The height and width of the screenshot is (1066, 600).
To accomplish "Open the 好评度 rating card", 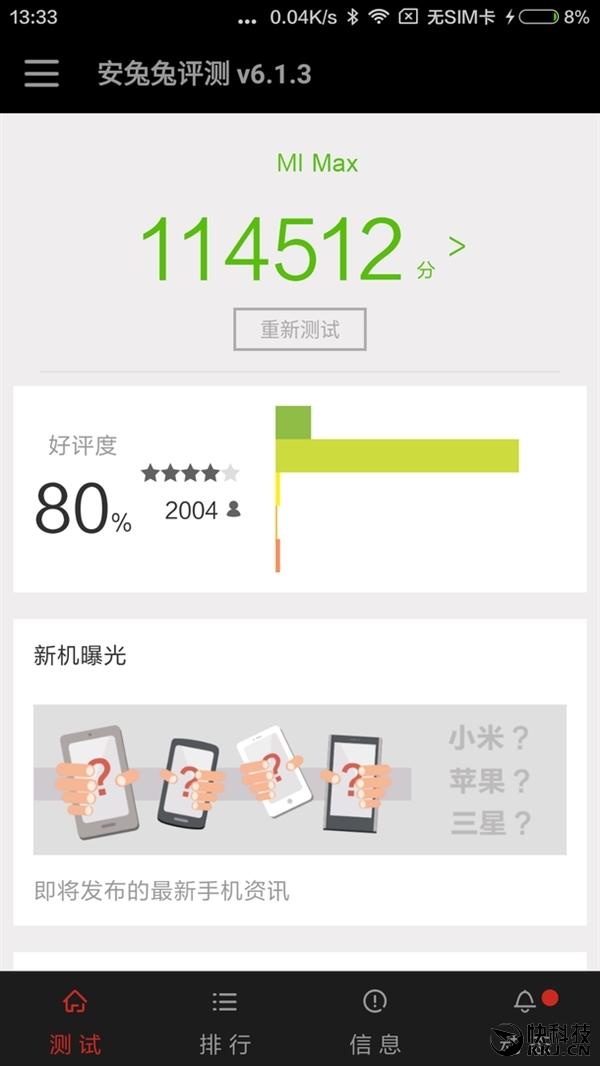I will pos(300,488).
